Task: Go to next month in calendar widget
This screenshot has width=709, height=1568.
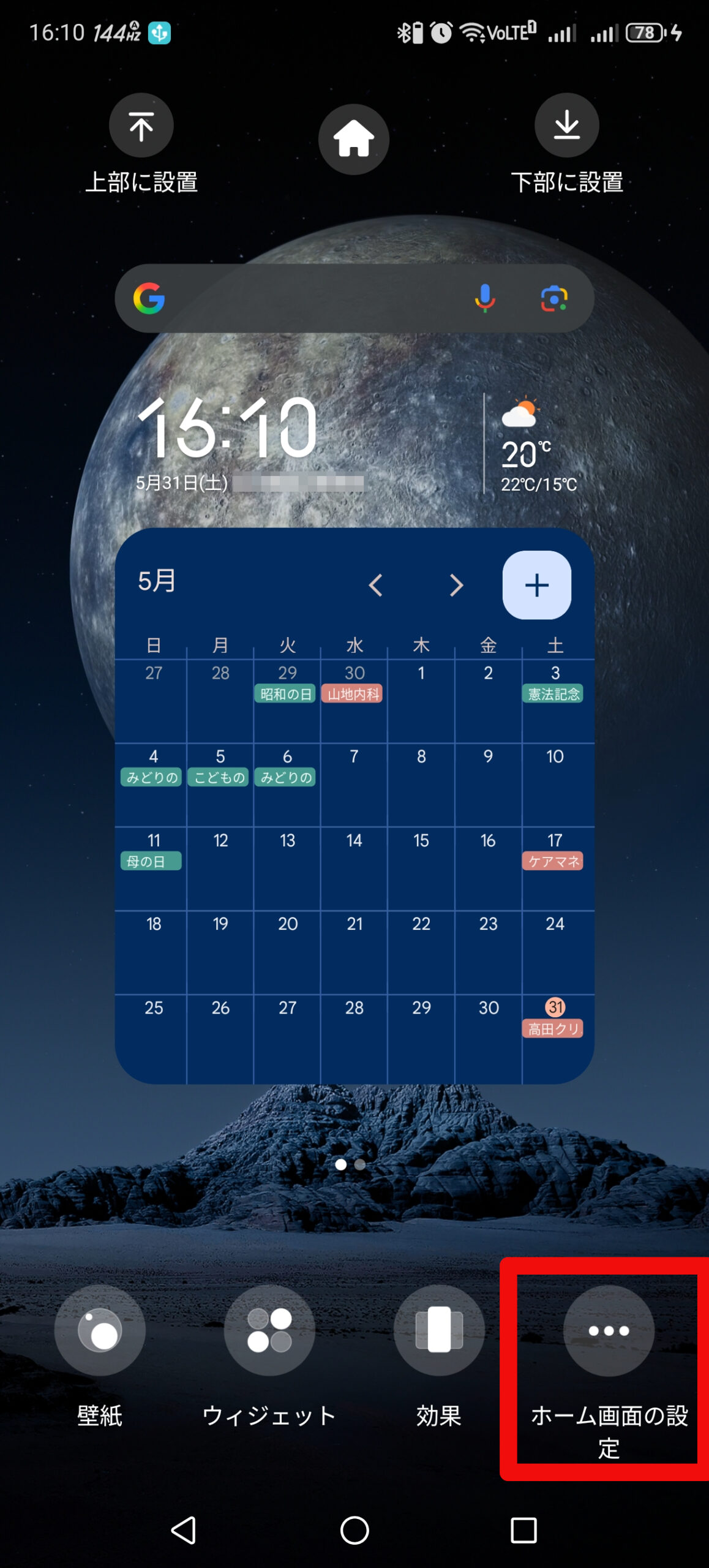Action: coord(456,585)
